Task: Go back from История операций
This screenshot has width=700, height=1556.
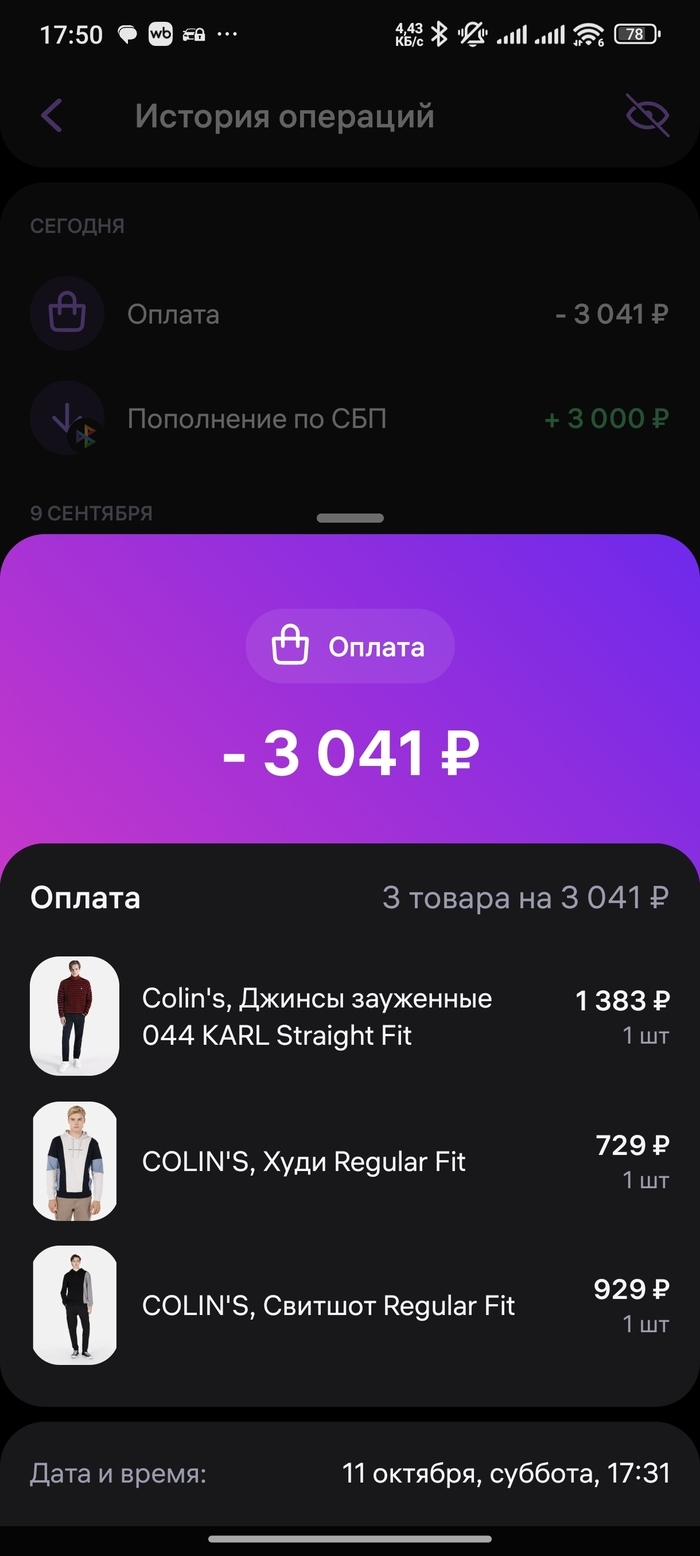Action: click(x=52, y=116)
